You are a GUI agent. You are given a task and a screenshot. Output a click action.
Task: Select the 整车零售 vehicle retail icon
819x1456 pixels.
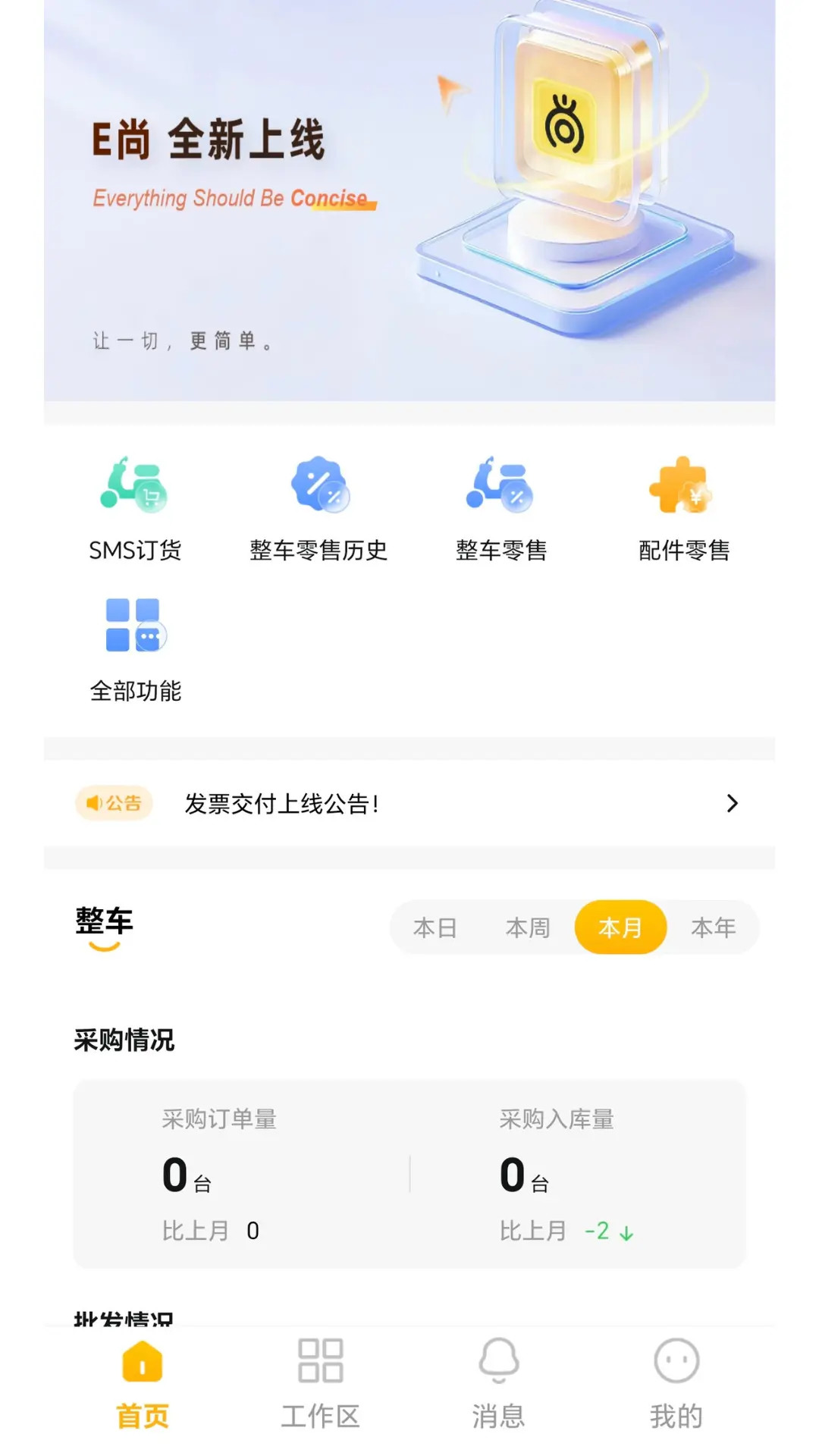click(x=502, y=485)
